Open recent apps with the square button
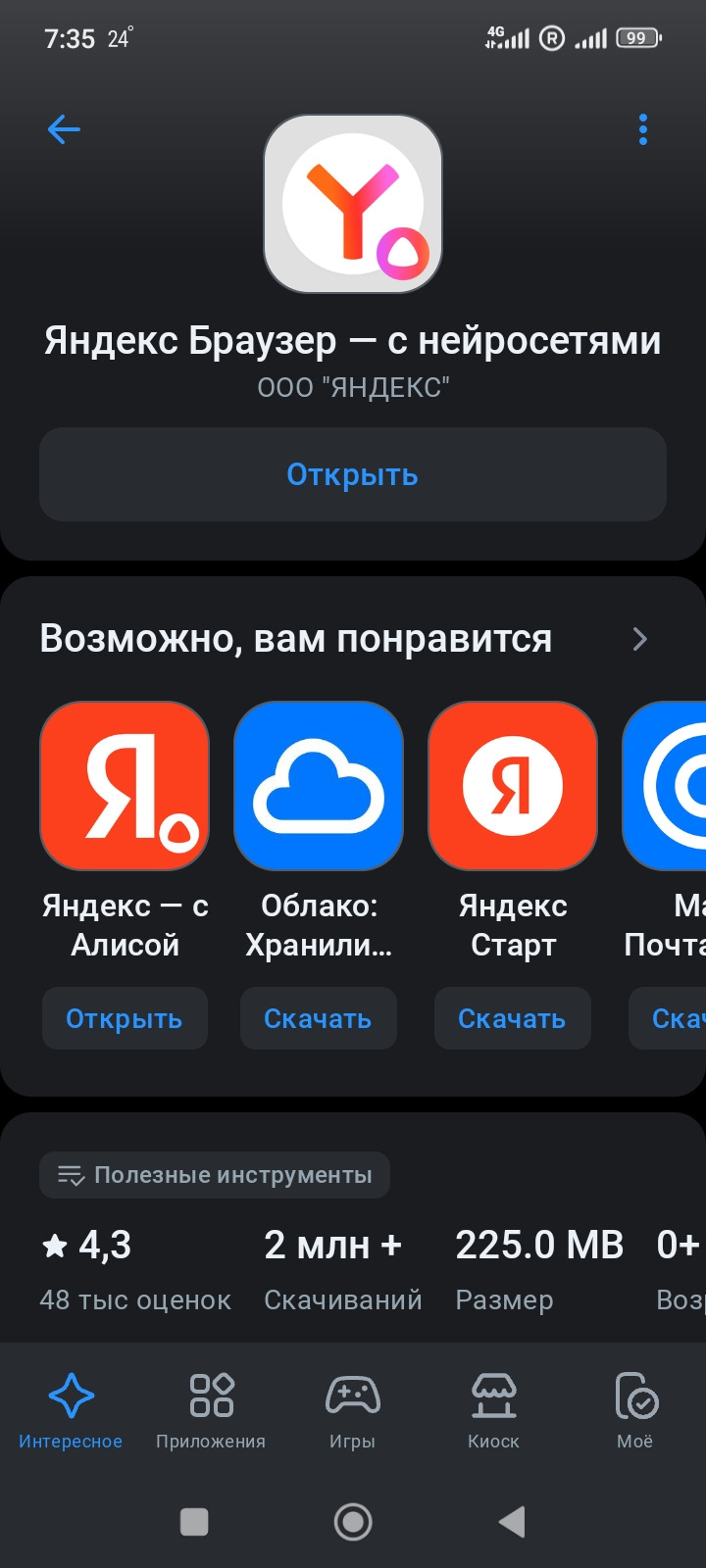 [194, 1522]
